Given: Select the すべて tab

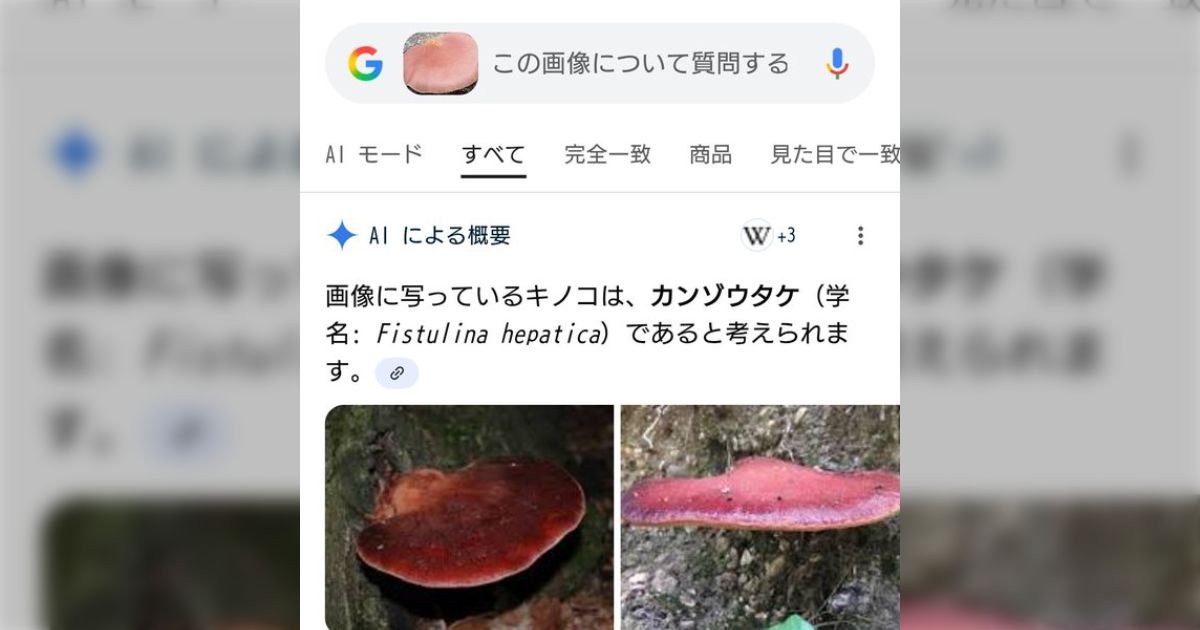Looking at the screenshot, I should pyautogui.click(x=493, y=154).
